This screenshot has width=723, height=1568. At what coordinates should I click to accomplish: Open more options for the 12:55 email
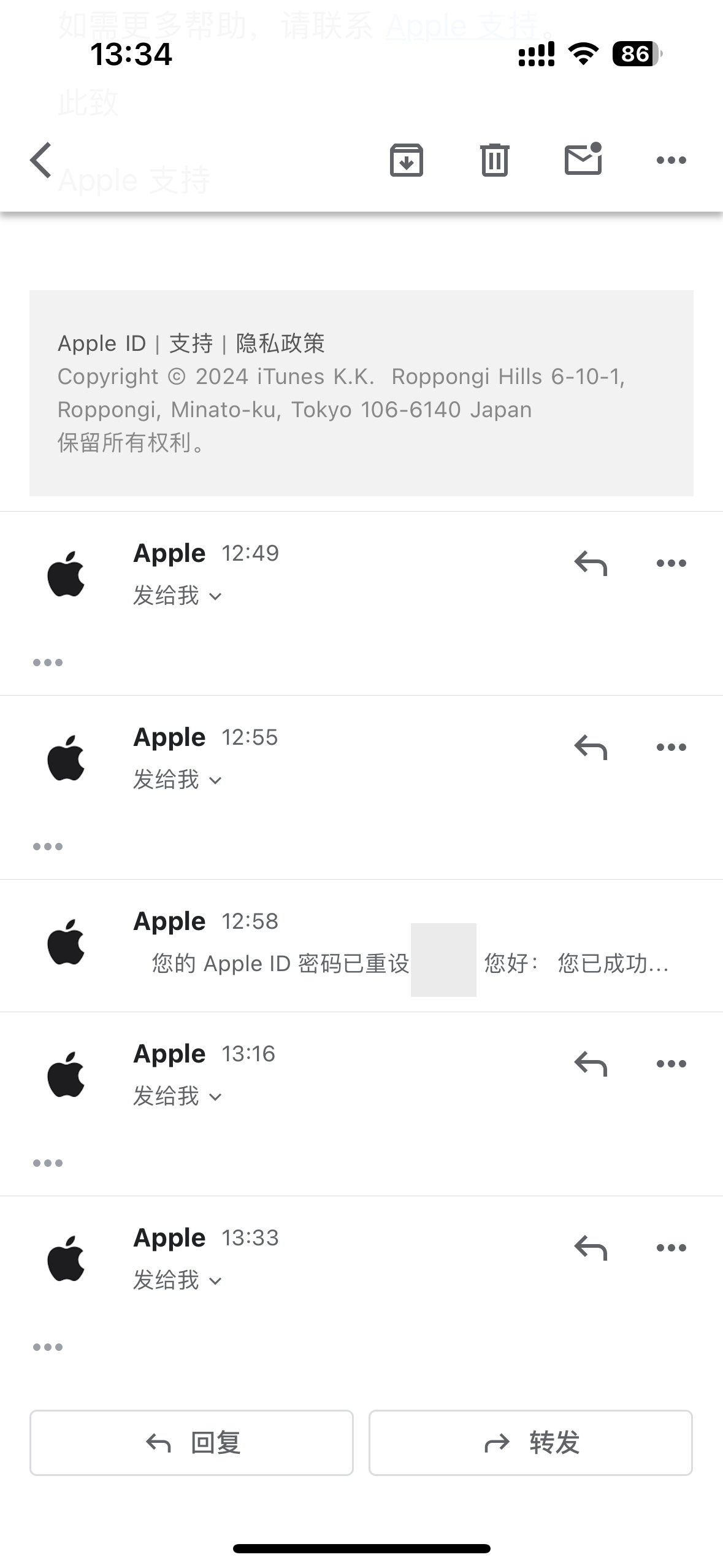point(671,747)
